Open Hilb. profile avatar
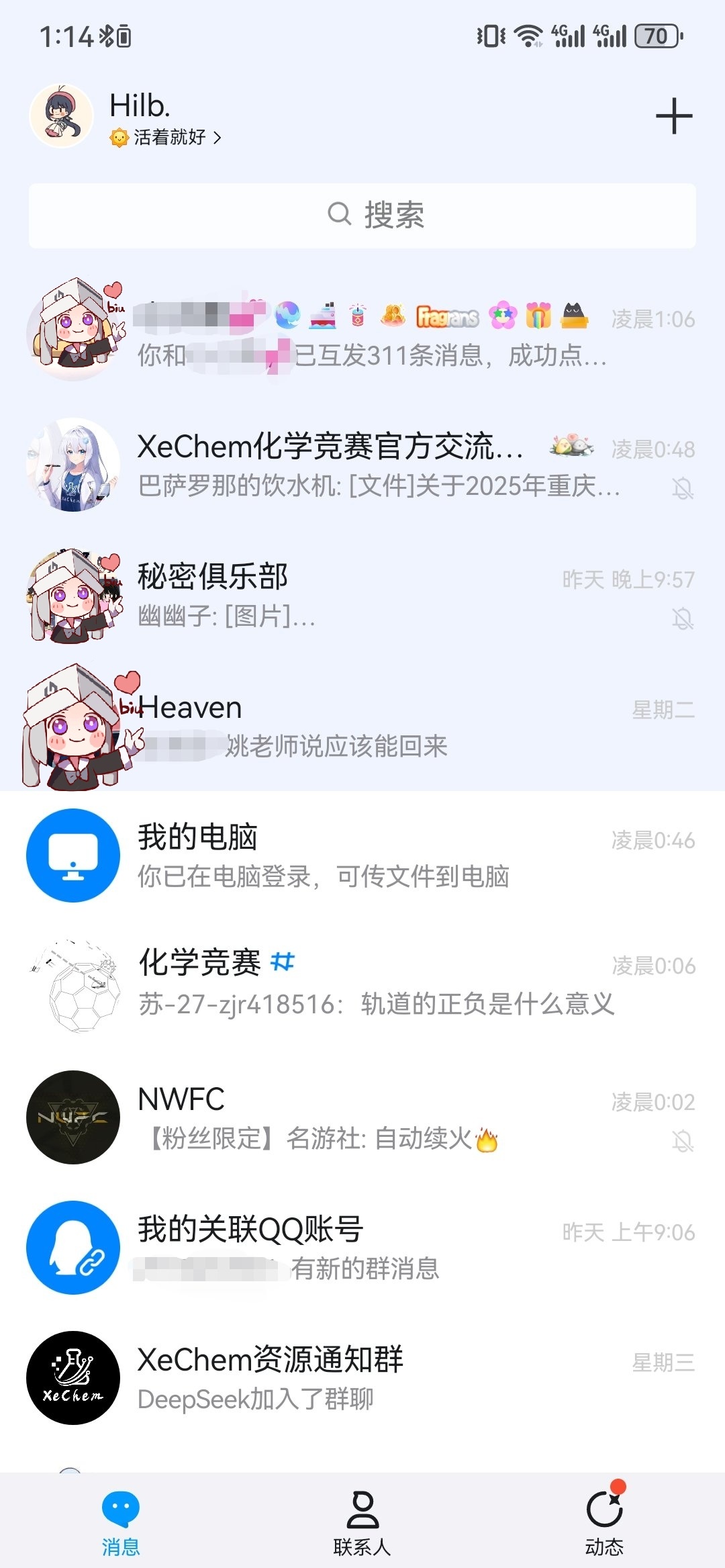Screen dimensions: 725x1568 click(61, 116)
